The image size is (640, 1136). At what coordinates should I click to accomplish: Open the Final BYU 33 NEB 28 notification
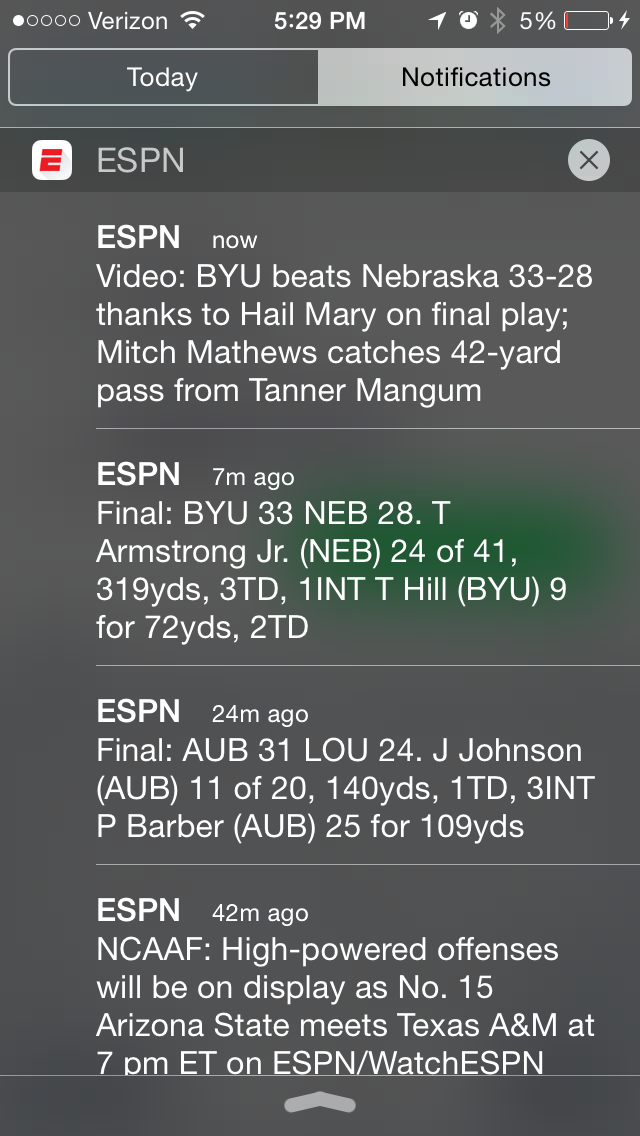click(x=345, y=551)
